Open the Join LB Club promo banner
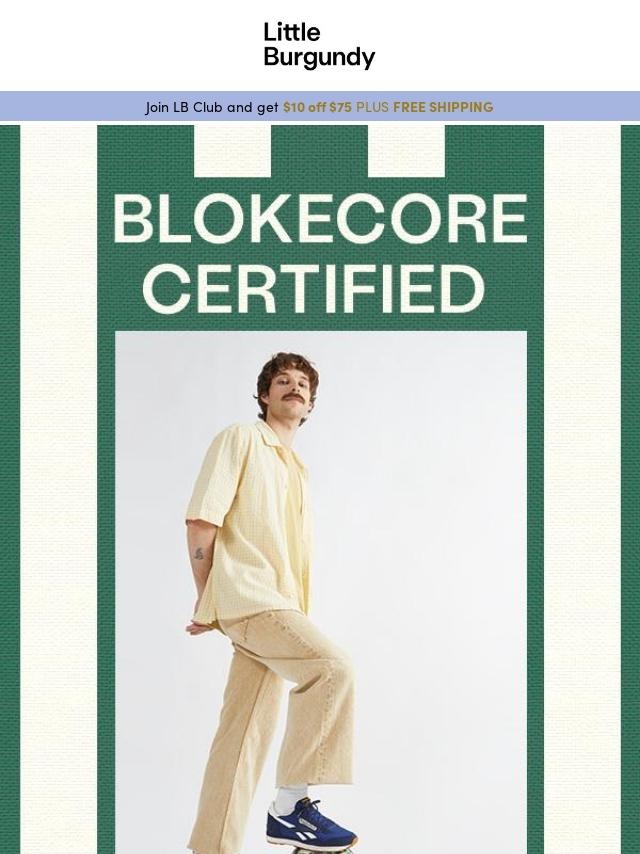The height and width of the screenshot is (854, 640). 319,107
